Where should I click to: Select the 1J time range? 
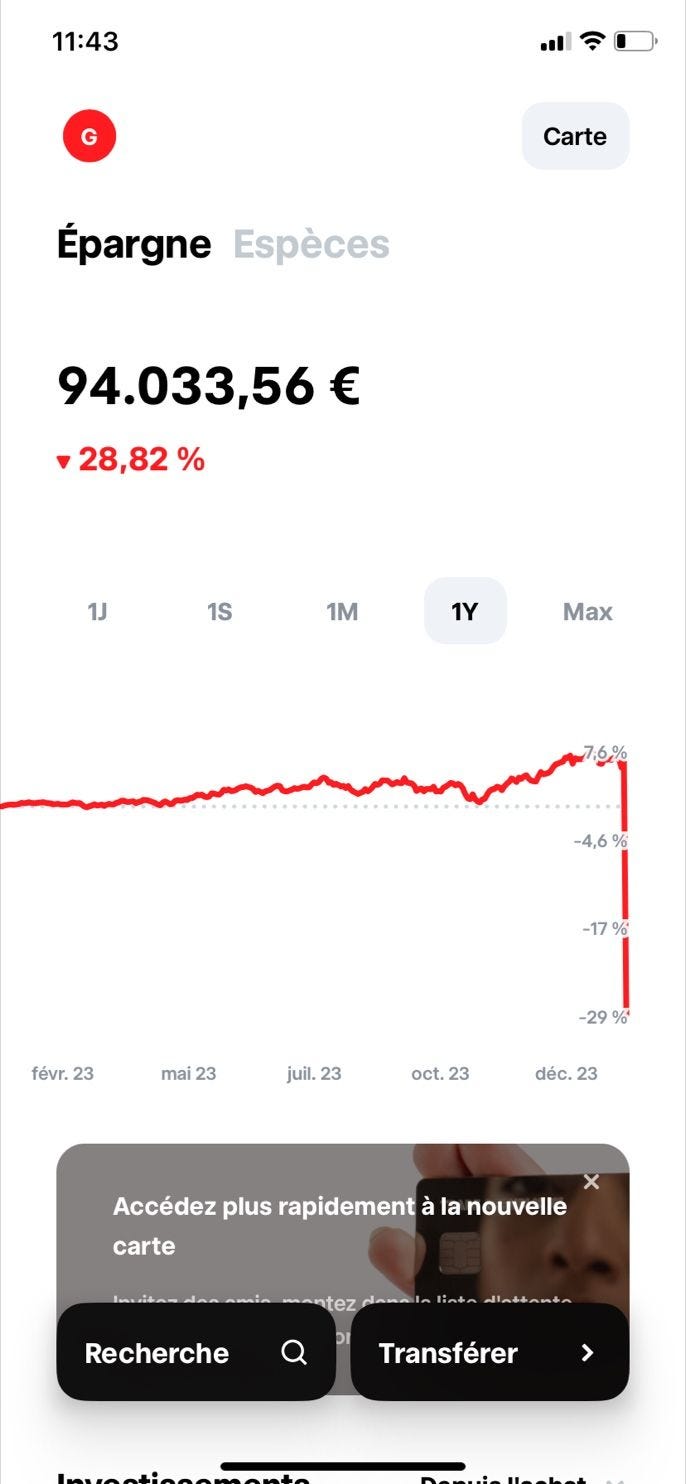[x=97, y=611]
